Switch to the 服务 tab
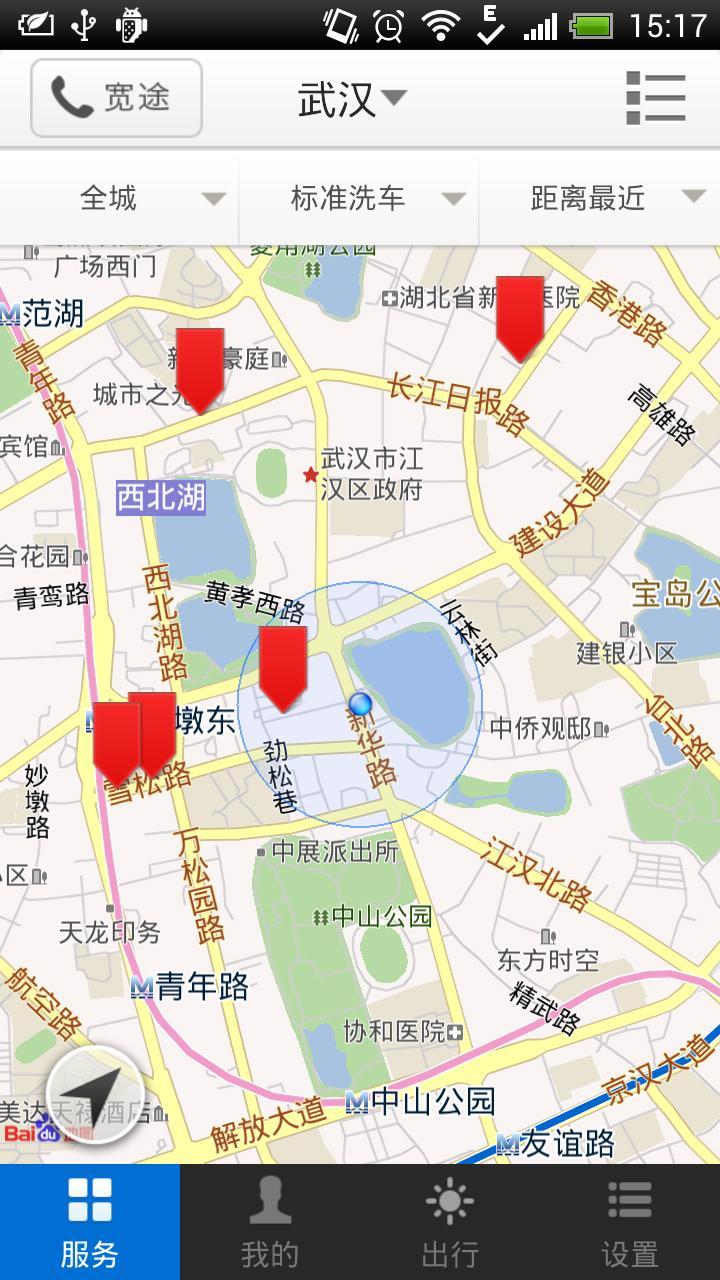Image resolution: width=720 pixels, height=1280 pixels. coord(90,1222)
